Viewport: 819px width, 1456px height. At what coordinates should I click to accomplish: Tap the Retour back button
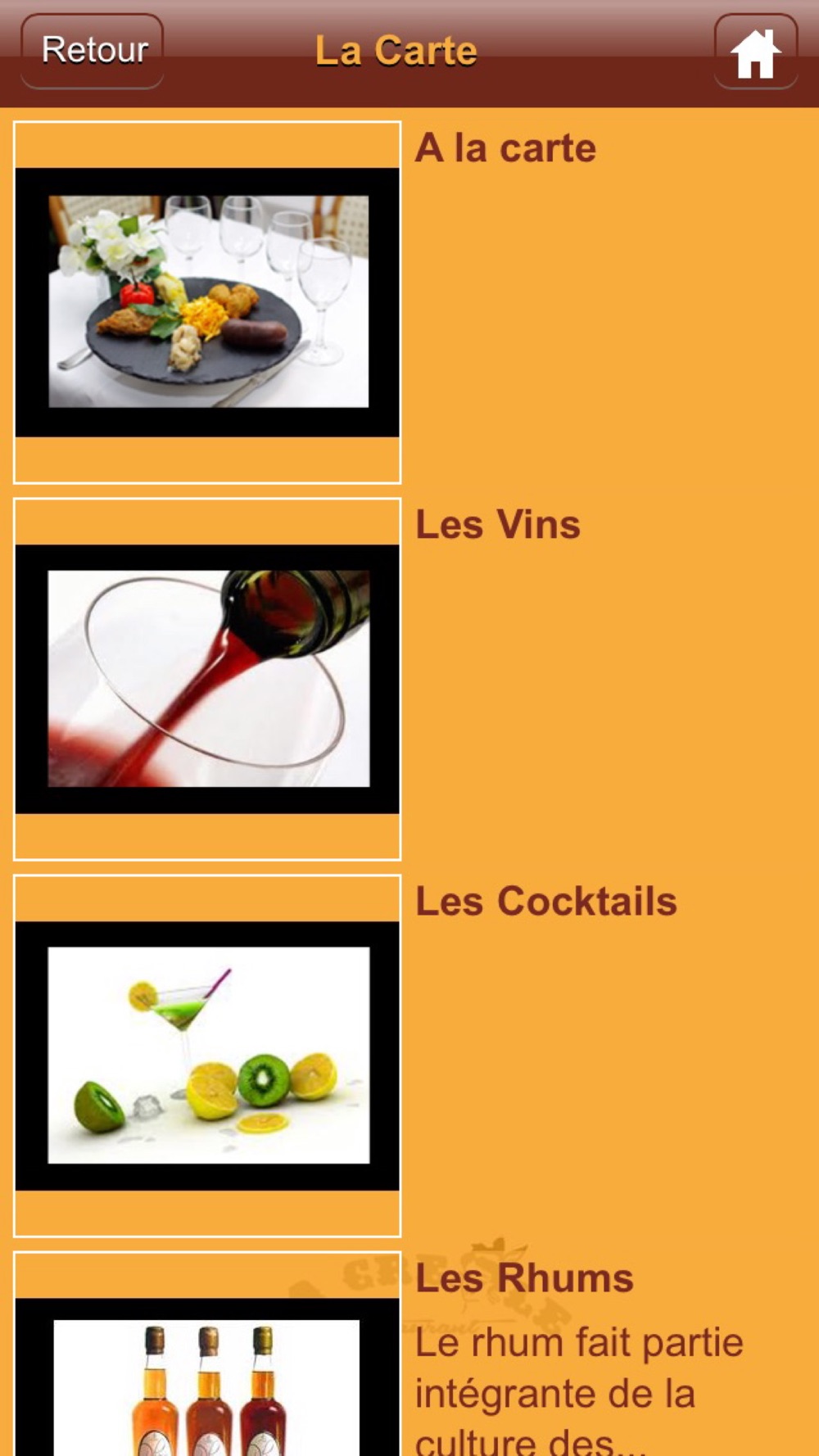point(92,51)
